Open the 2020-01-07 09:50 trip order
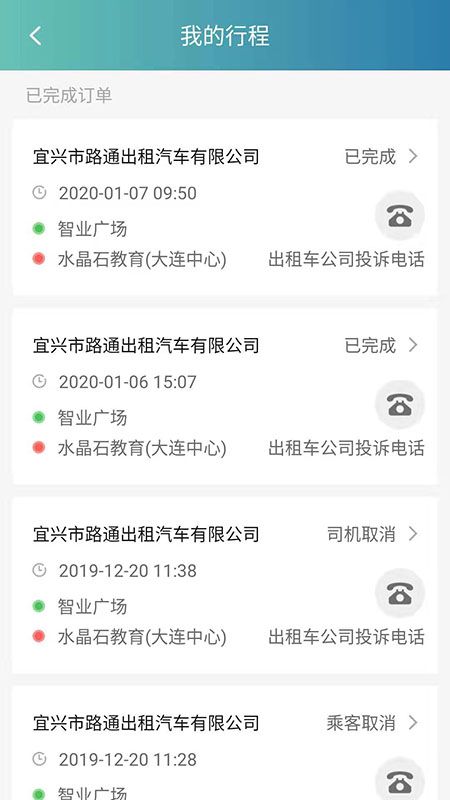Image resolution: width=450 pixels, height=800 pixels. click(x=225, y=207)
